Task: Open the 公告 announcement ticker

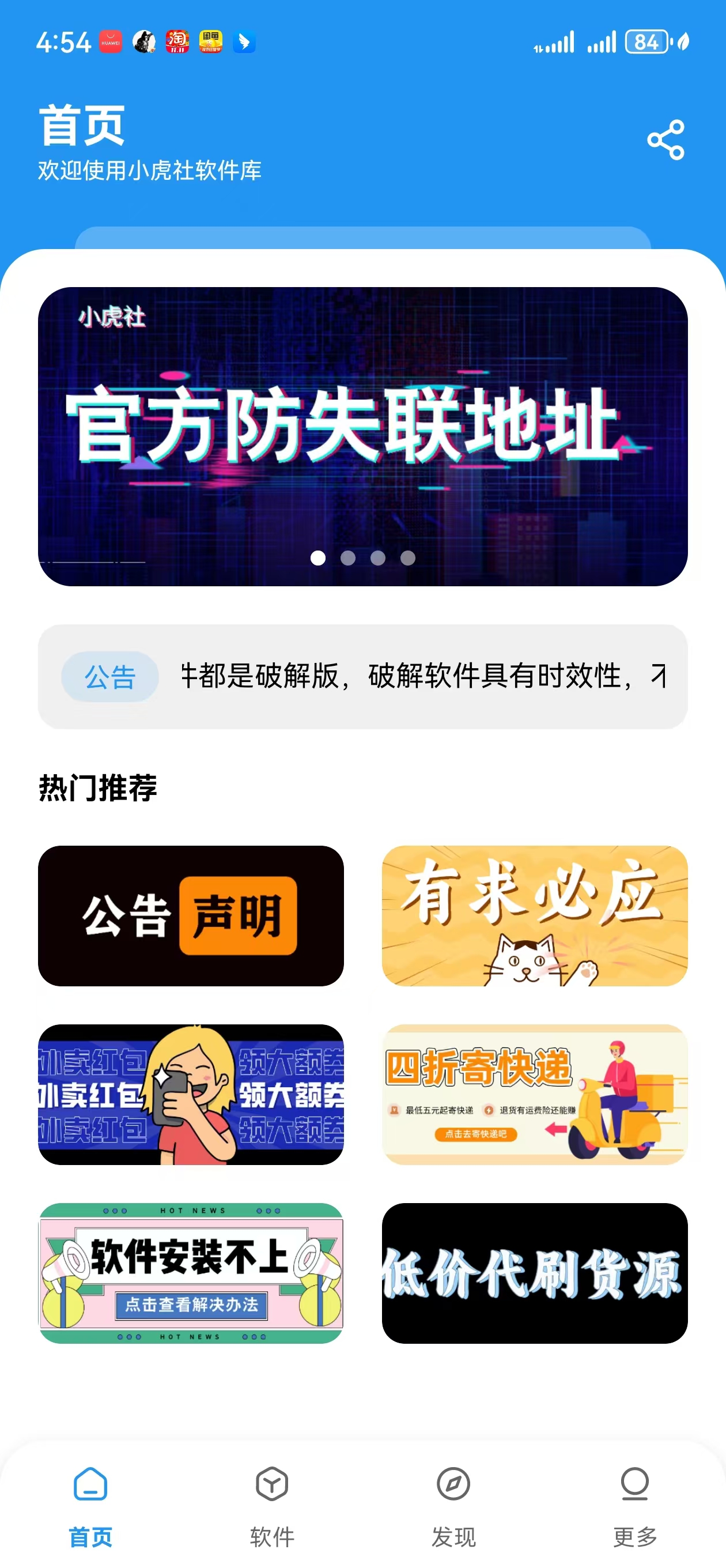Action: pyautogui.click(x=362, y=676)
